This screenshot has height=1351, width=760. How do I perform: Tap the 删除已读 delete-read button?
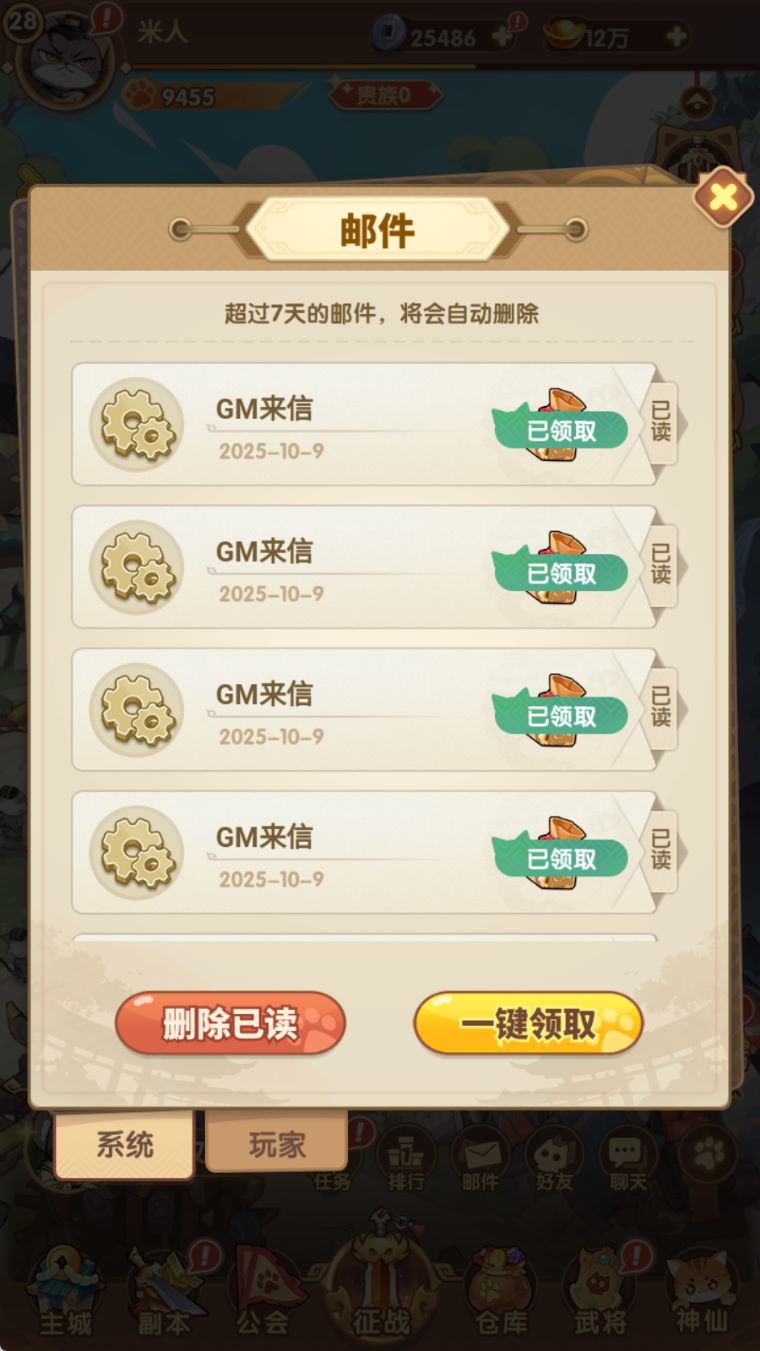[x=230, y=1023]
